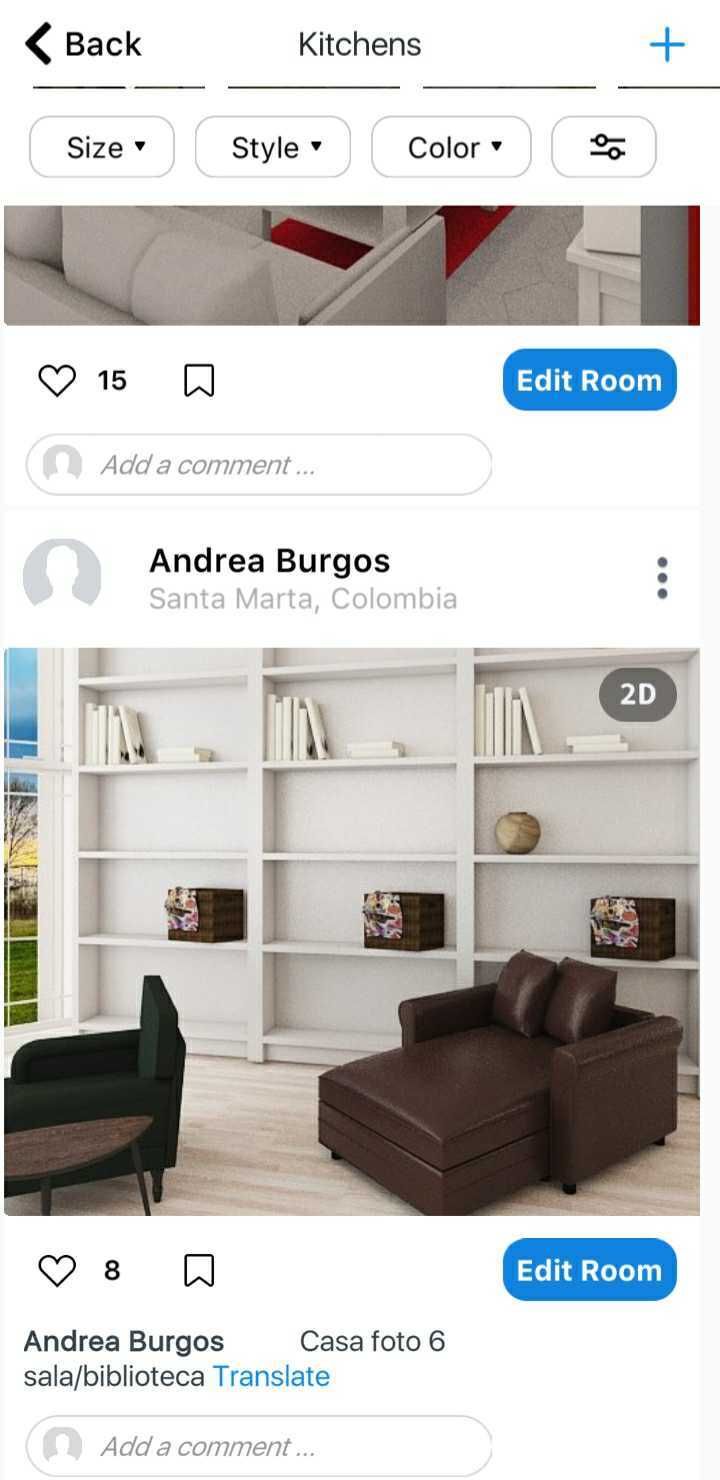Like Andrea Burgos's Casa foto 6 post
This screenshot has height=1480, width=720.
pos(57,1271)
